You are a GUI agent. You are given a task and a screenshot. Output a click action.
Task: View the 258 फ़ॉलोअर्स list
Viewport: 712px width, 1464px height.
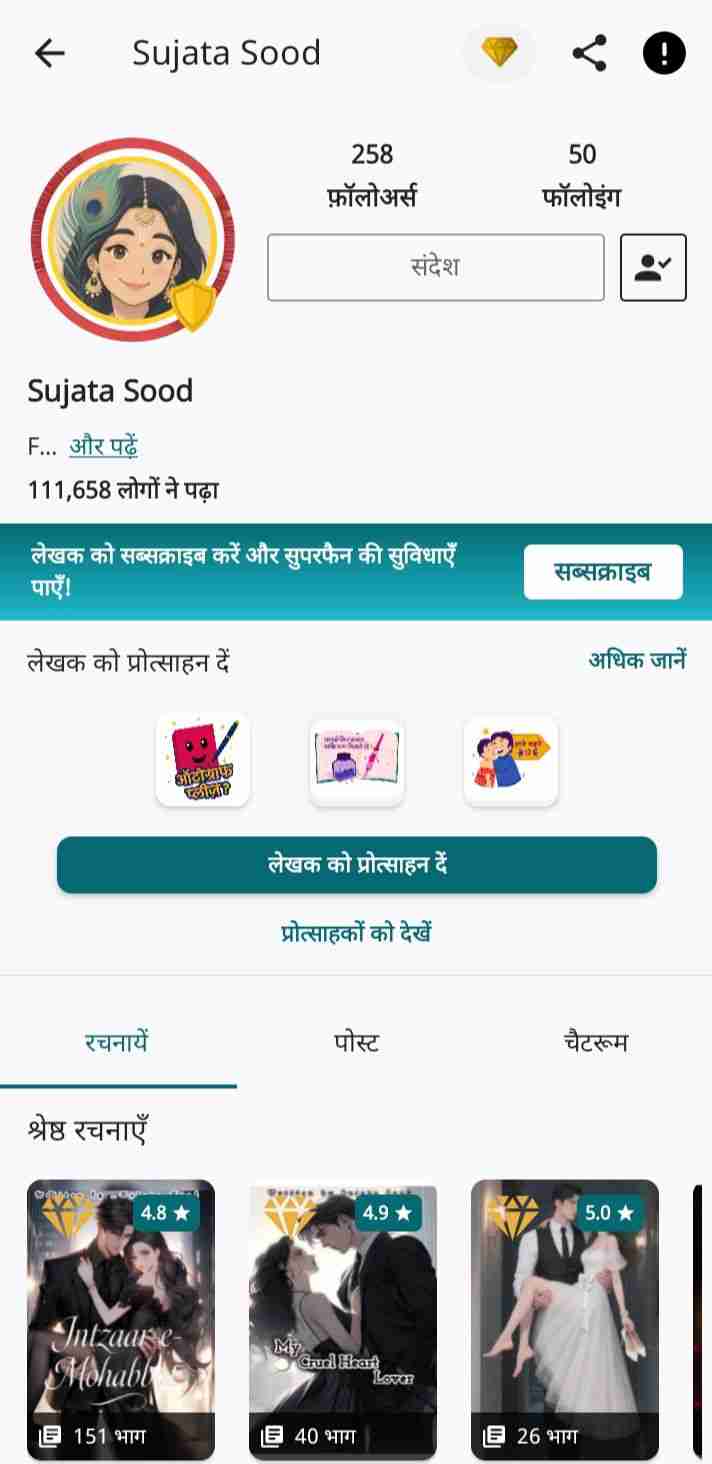pos(372,175)
